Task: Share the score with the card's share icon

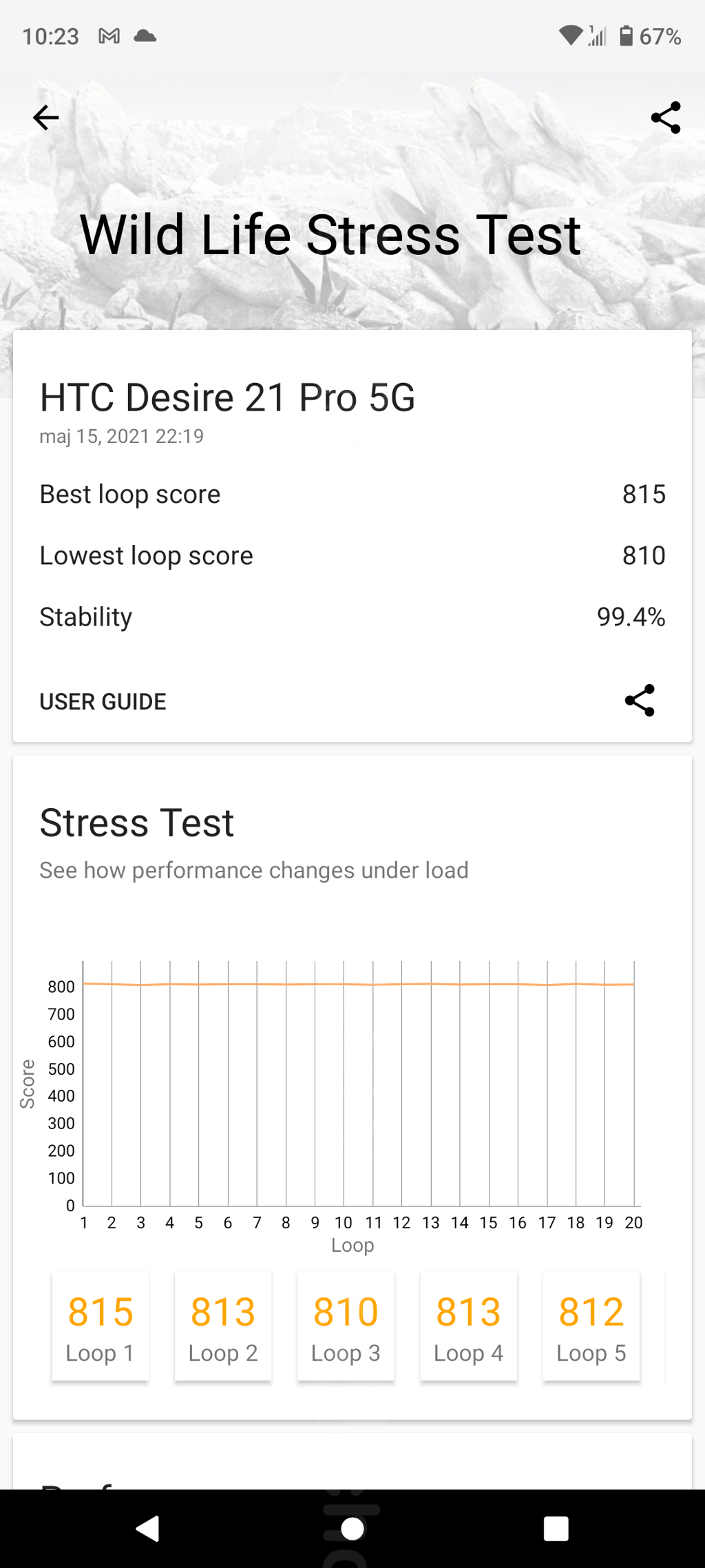Action: coord(640,701)
